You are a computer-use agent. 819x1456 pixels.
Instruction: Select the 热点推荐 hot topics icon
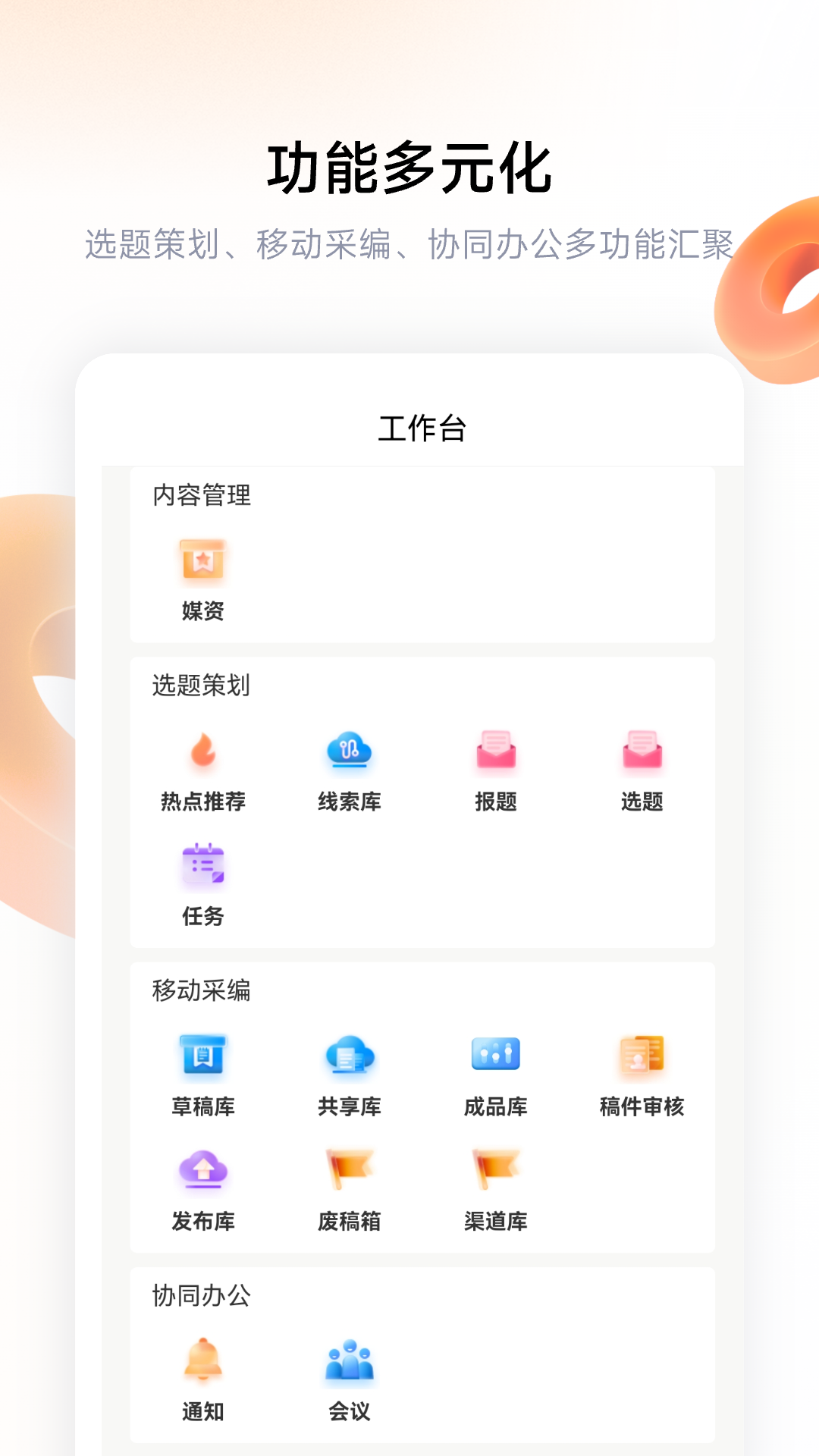coord(203,752)
